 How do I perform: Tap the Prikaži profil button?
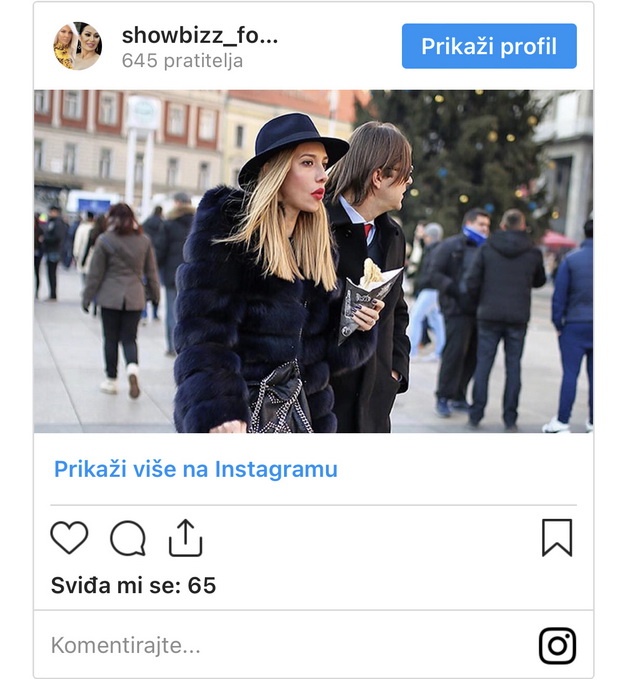click(489, 47)
